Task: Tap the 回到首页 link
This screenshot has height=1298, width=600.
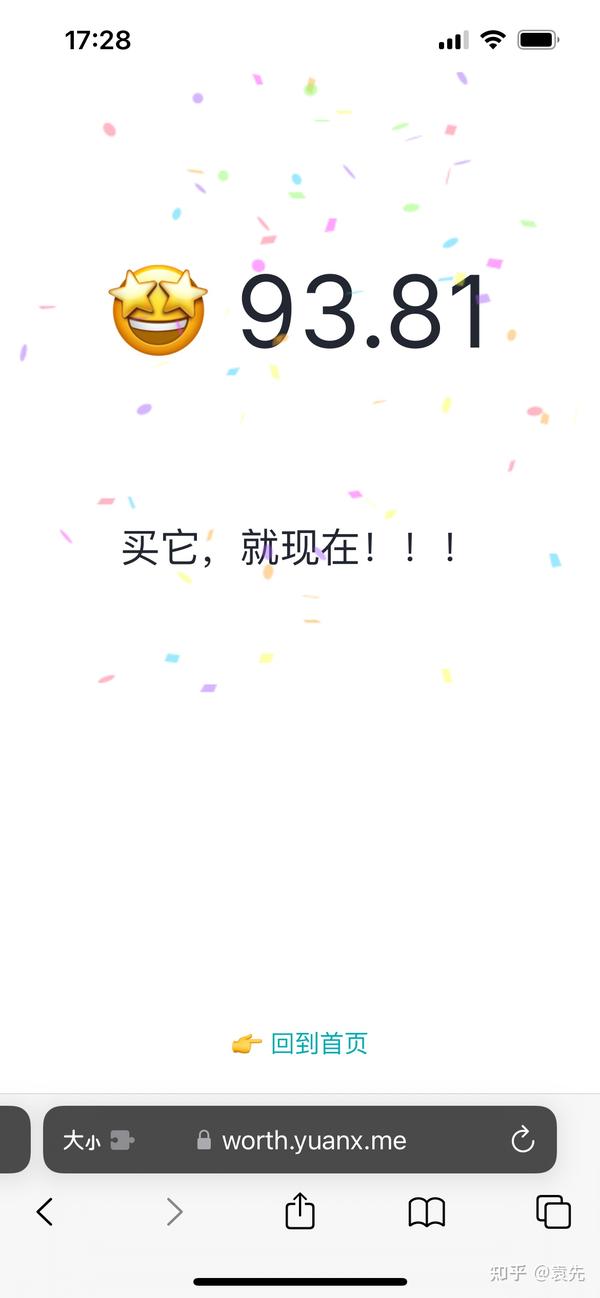Action: tap(318, 1044)
